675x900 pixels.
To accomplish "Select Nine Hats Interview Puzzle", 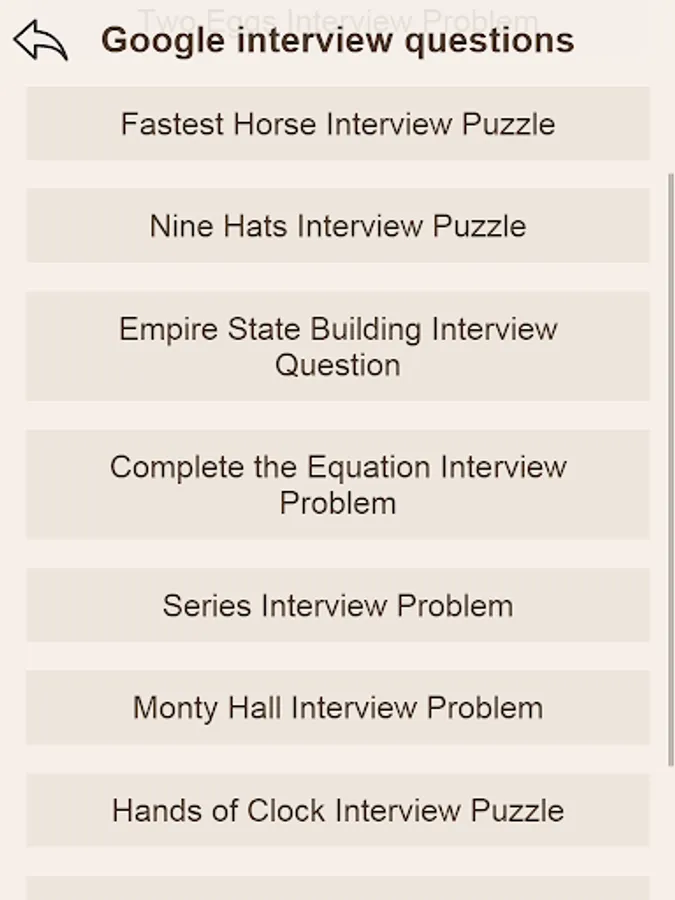I will (x=338, y=226).
